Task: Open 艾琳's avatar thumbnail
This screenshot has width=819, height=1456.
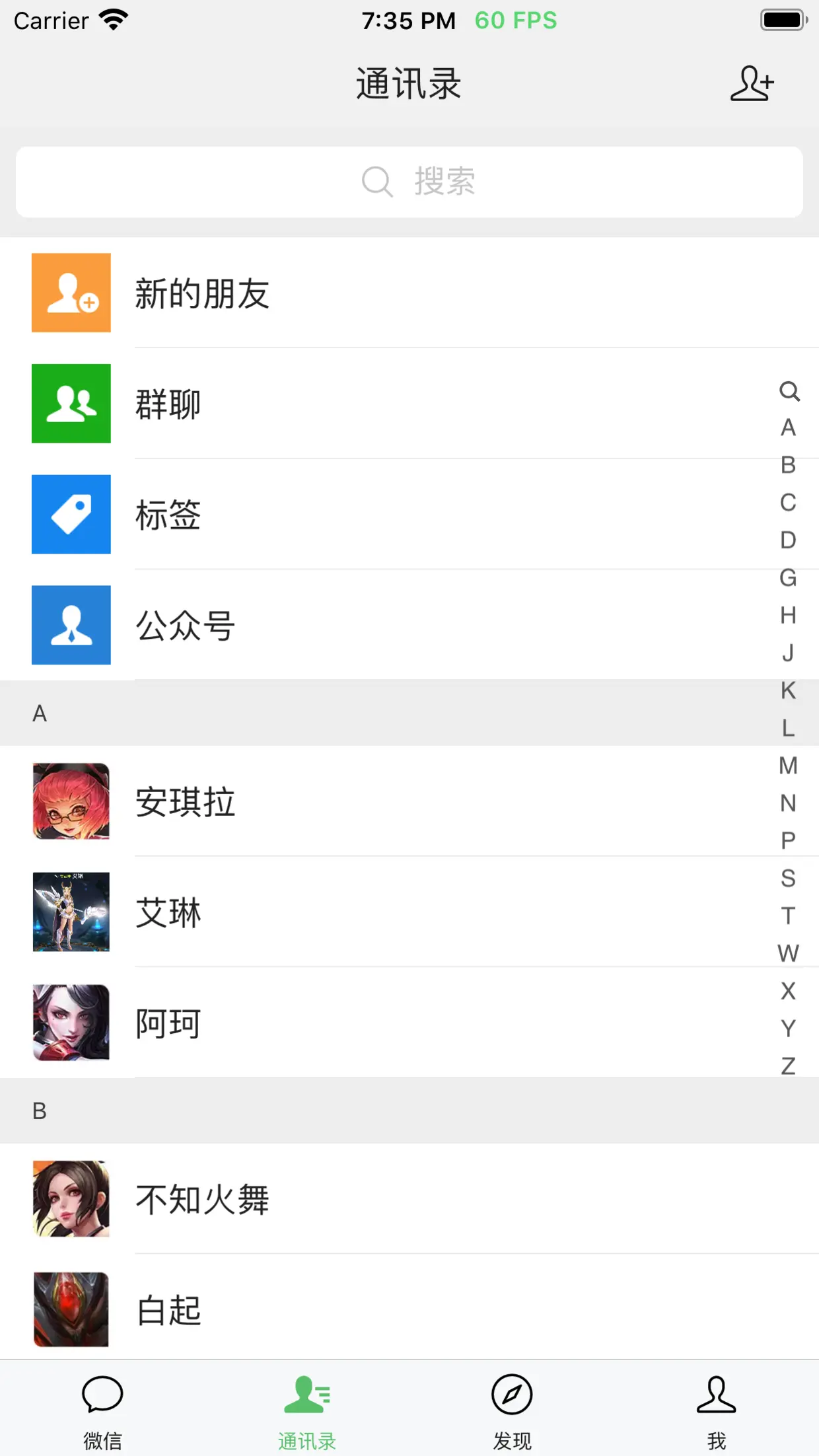Action: pyautogui.click(x=71, y=912)
